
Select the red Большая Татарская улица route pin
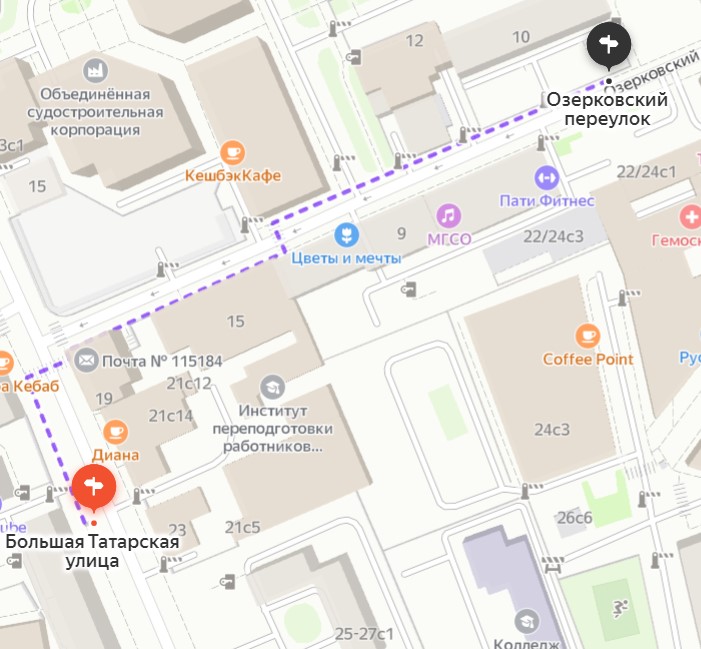(94, 487)
